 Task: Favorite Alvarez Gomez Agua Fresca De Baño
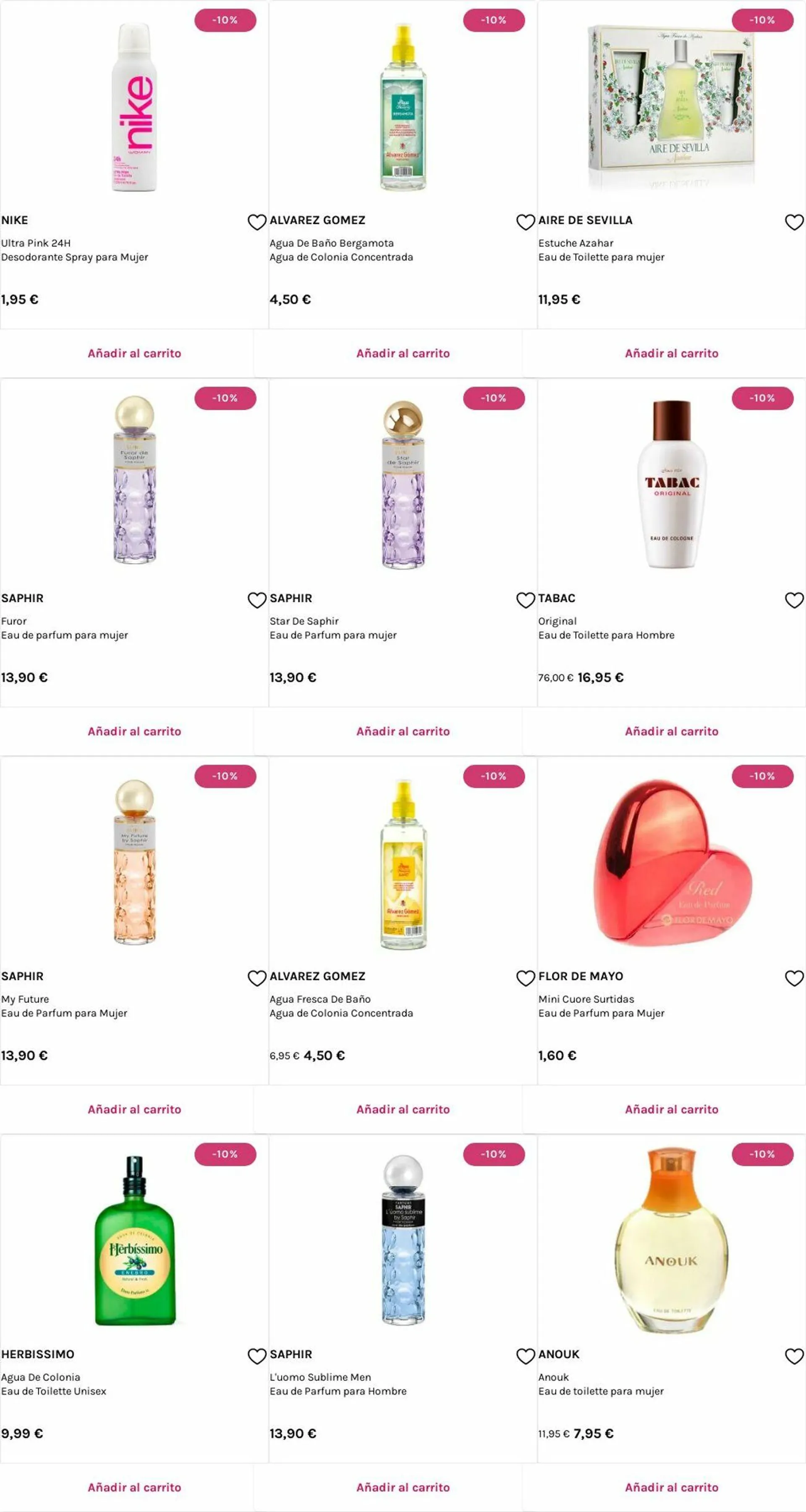click(525, 978)
